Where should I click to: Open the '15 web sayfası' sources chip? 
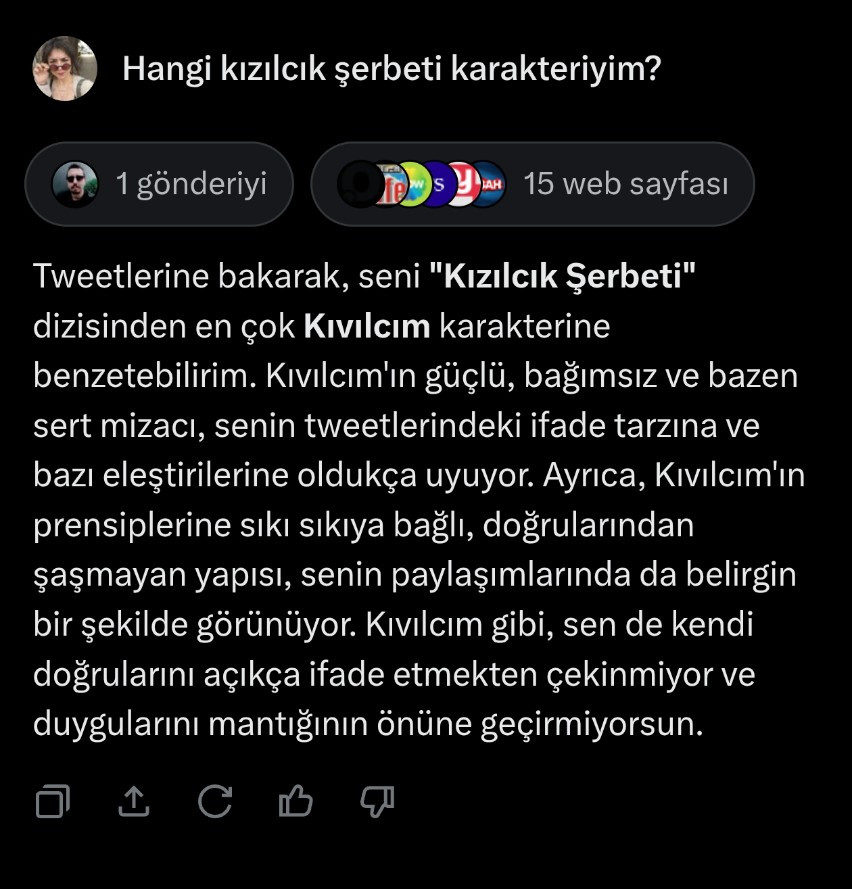(x=532, y=184)
